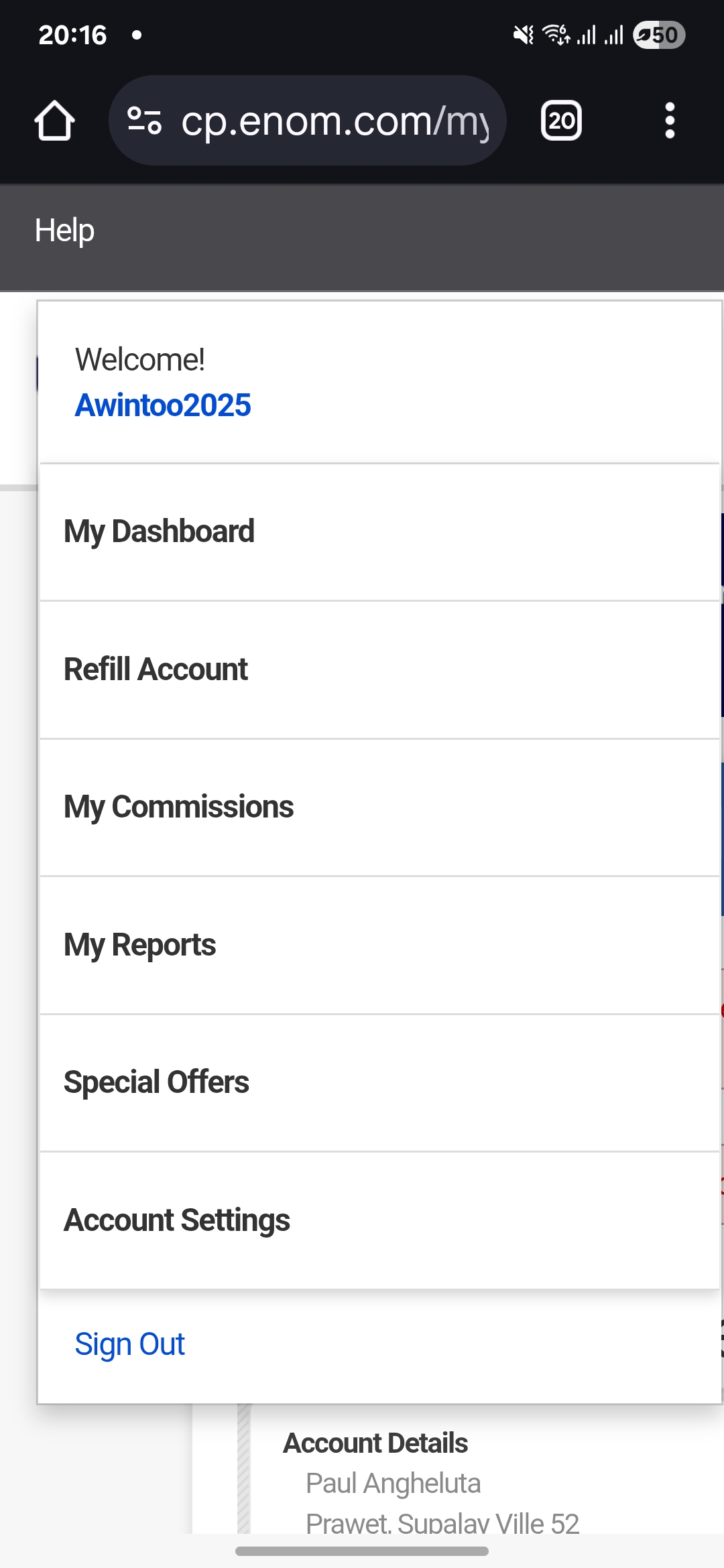Open the browser overflow menu
Screen dimensions: 724x1568
(669, 121)
